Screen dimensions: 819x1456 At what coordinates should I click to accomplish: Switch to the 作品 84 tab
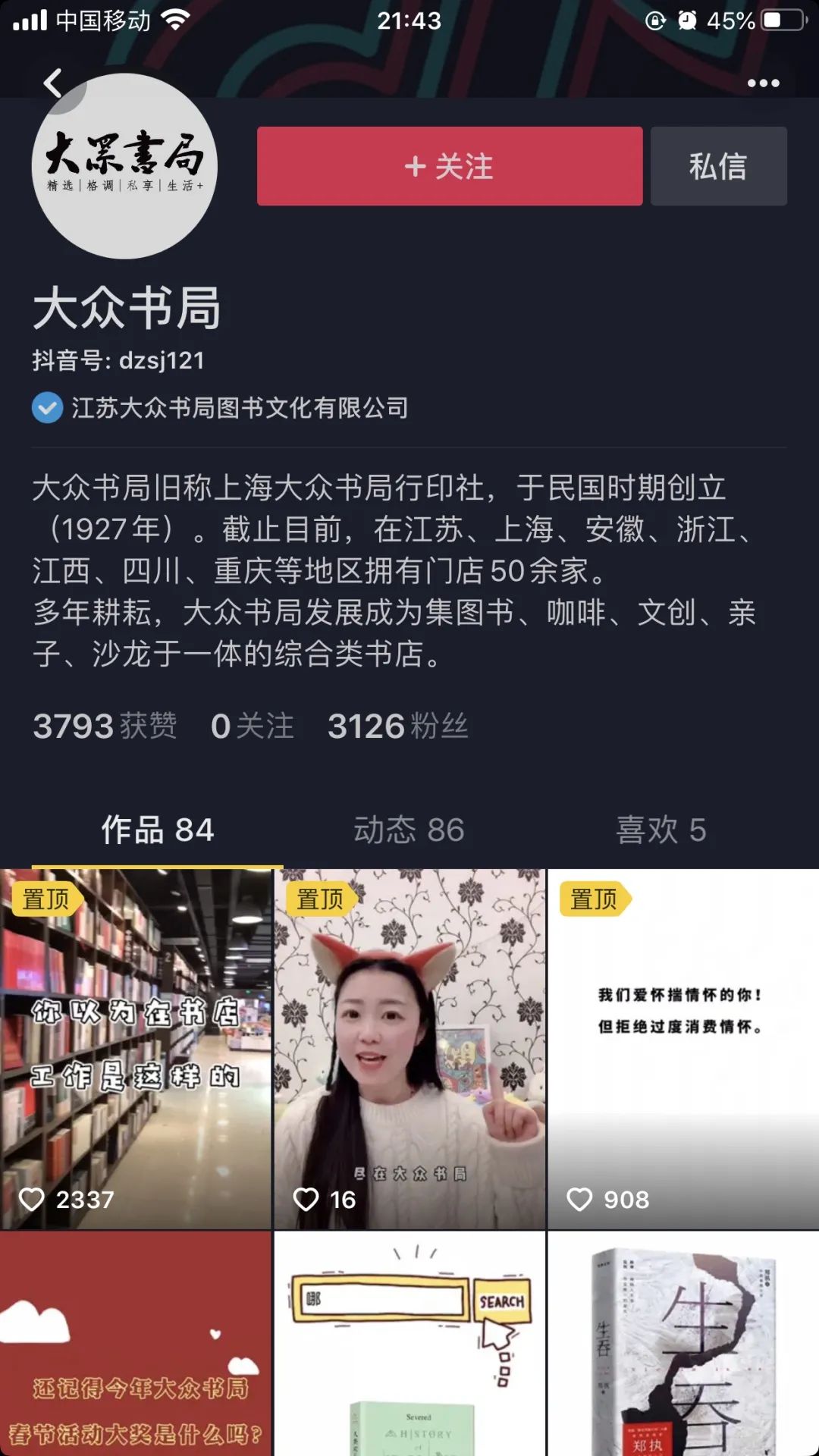click(158, 830)
